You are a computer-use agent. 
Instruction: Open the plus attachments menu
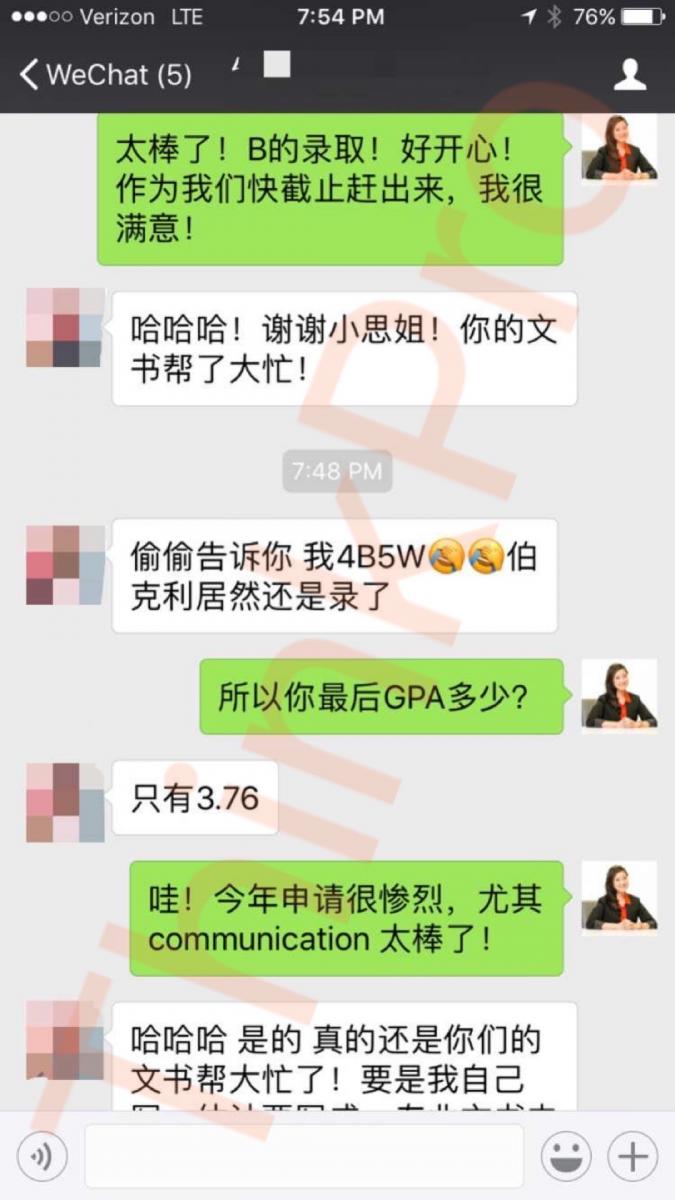click(x=632, y=1156)
